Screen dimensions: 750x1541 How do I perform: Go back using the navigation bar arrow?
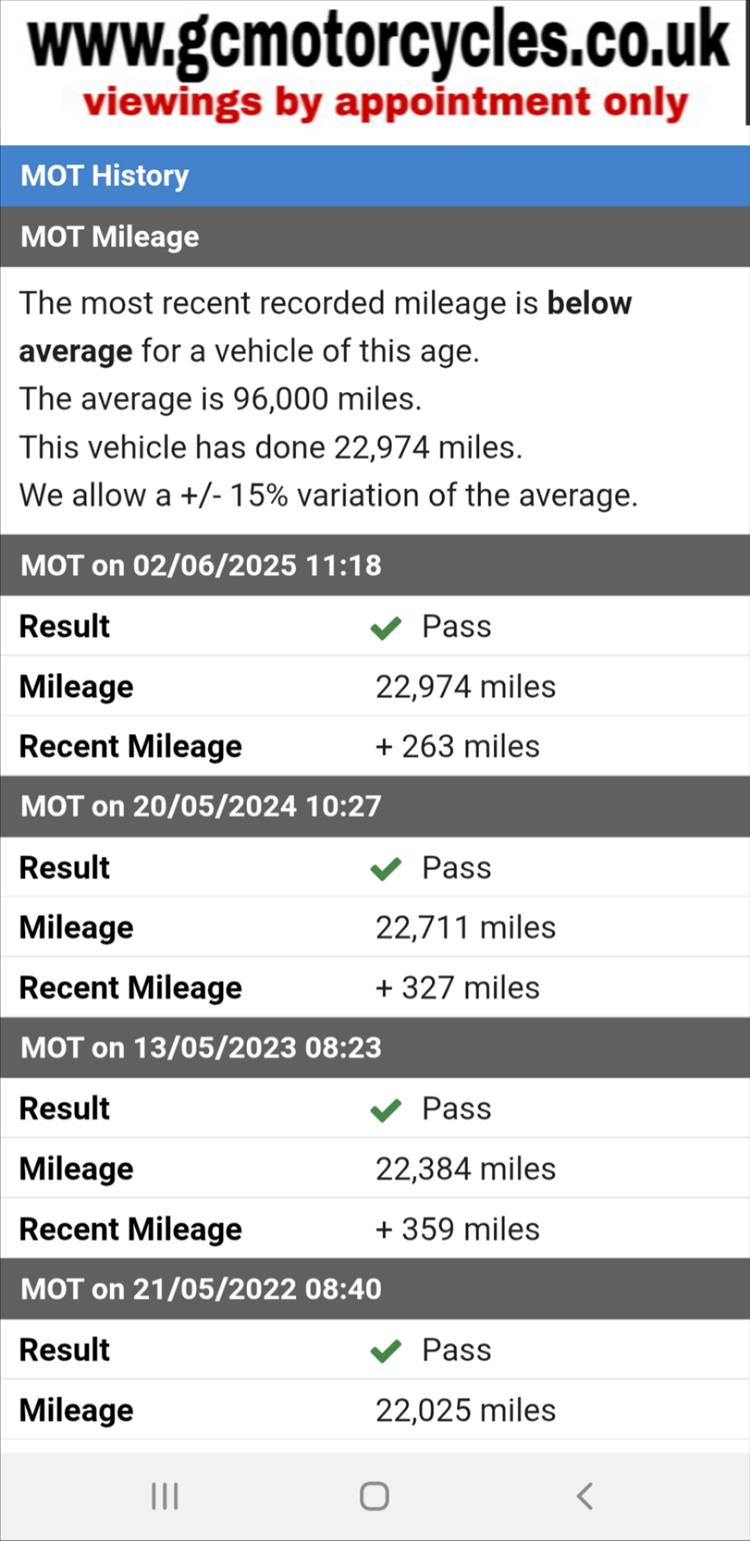click(585, 1496)
